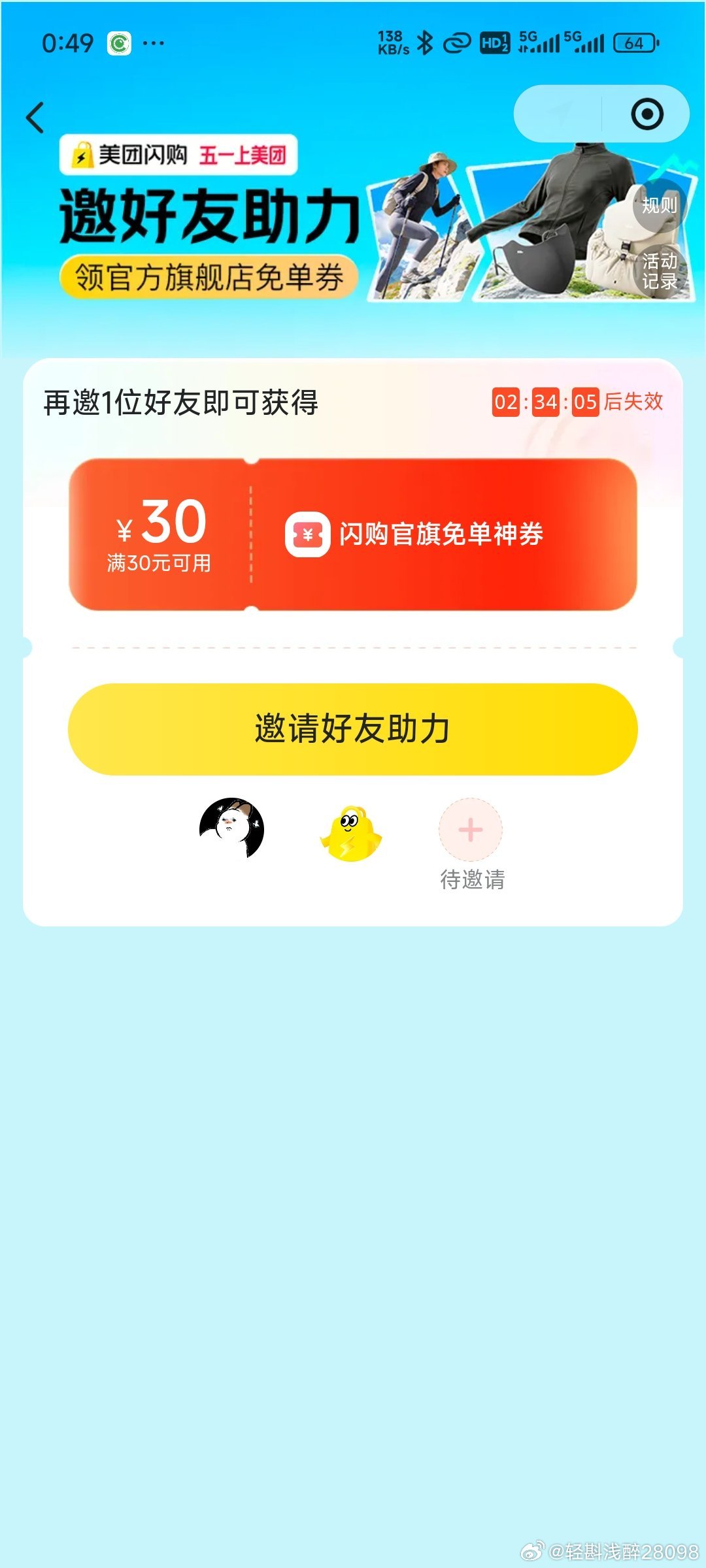
Task: Go back using the top-left arrow
Action: (35, 118)
